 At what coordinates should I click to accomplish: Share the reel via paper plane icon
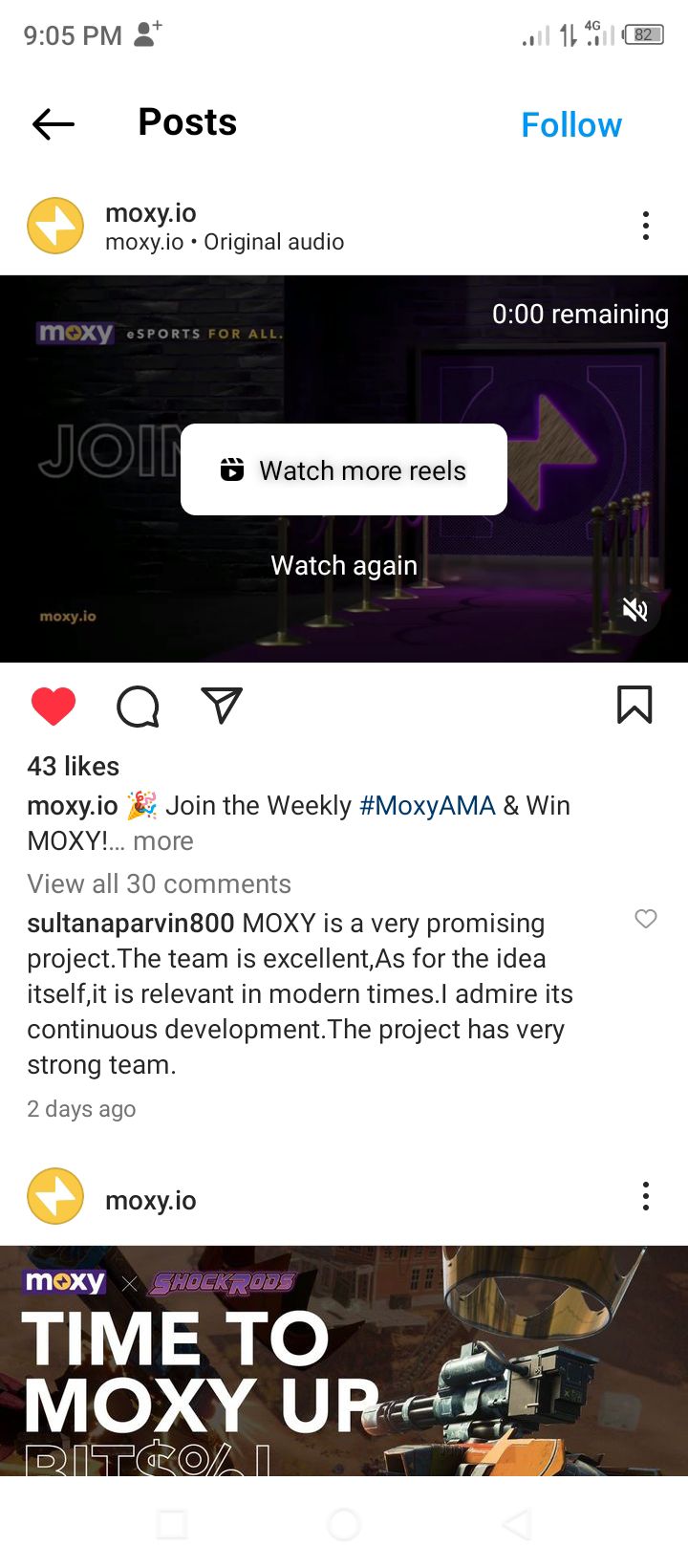tap(222, 706)
